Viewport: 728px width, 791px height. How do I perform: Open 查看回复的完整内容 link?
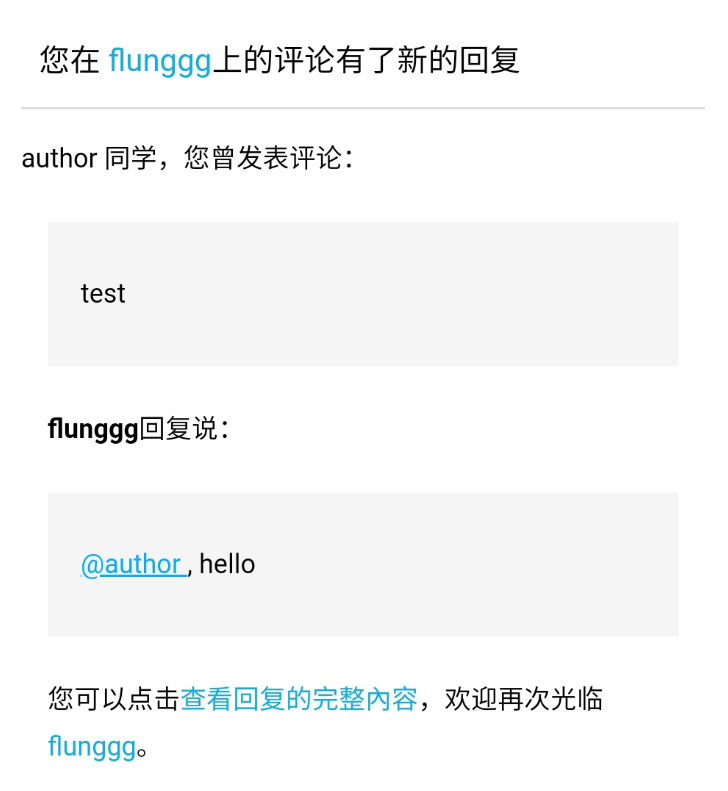coord(298,699)
